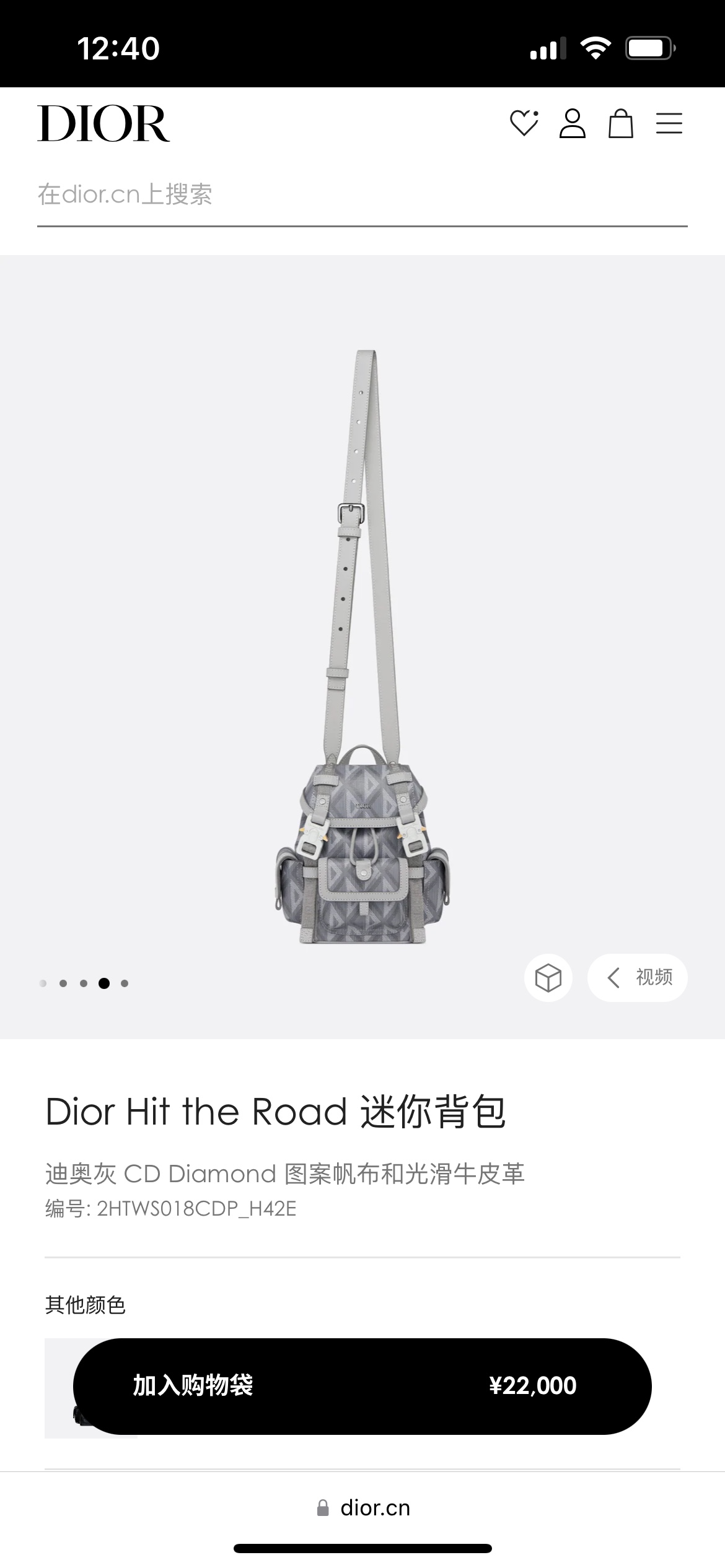This screenshot has width=725, height=1568.
Task: Open the backpack product image
Action: coord(362,647)
